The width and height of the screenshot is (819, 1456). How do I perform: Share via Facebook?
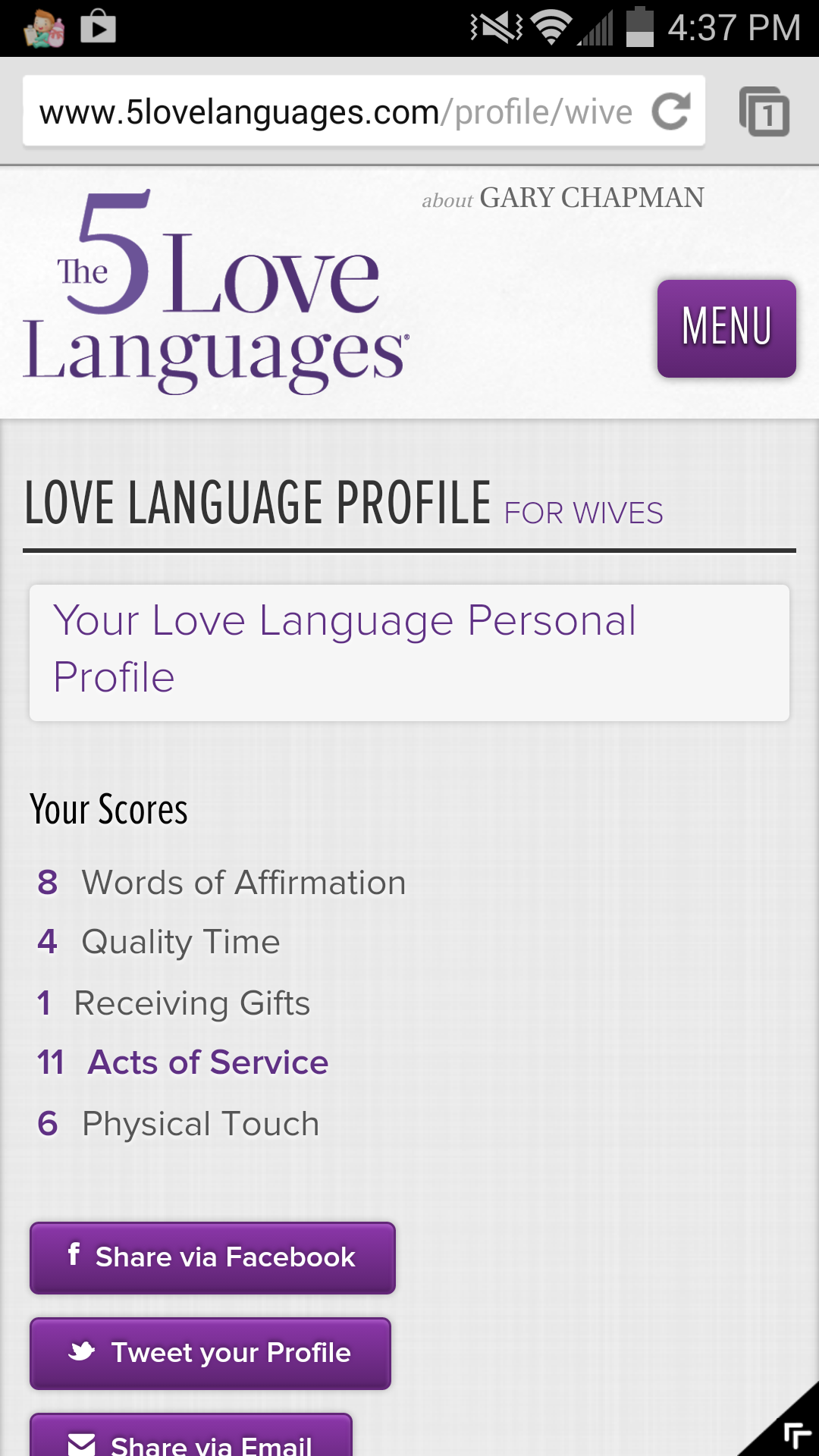pyautogui.click(x=212, y=1257)
